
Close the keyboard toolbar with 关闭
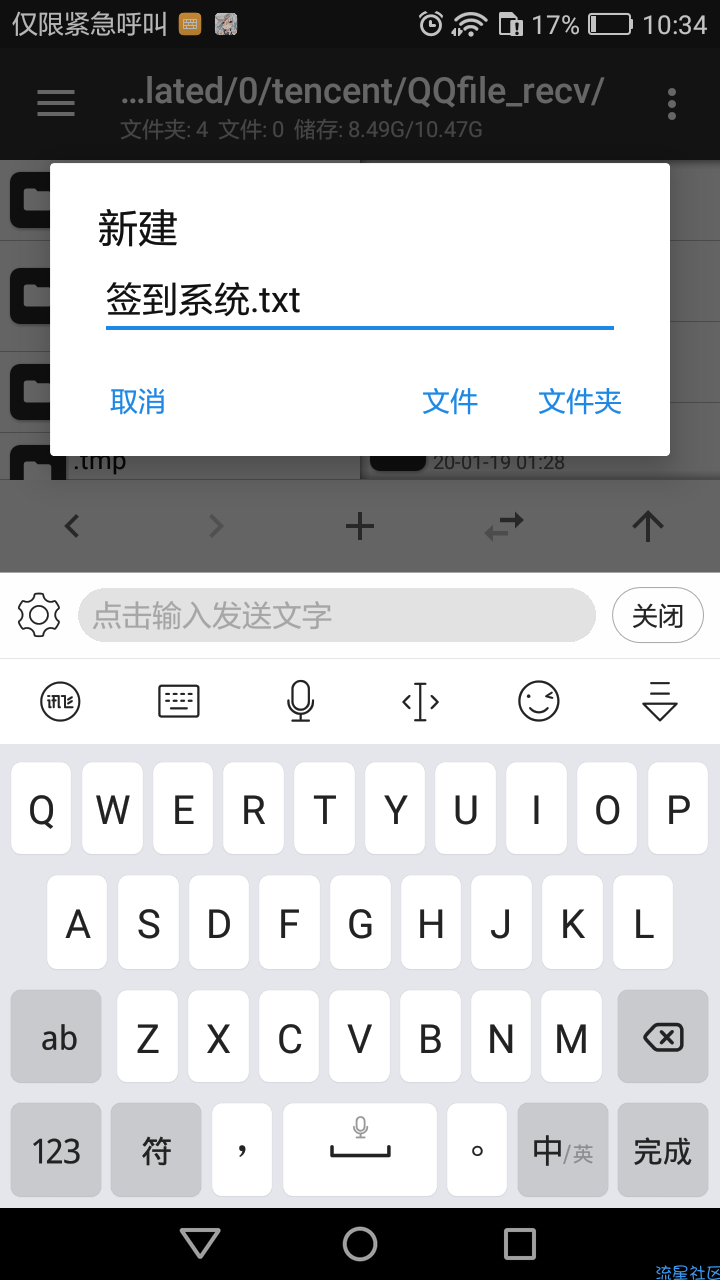[657, 615]
